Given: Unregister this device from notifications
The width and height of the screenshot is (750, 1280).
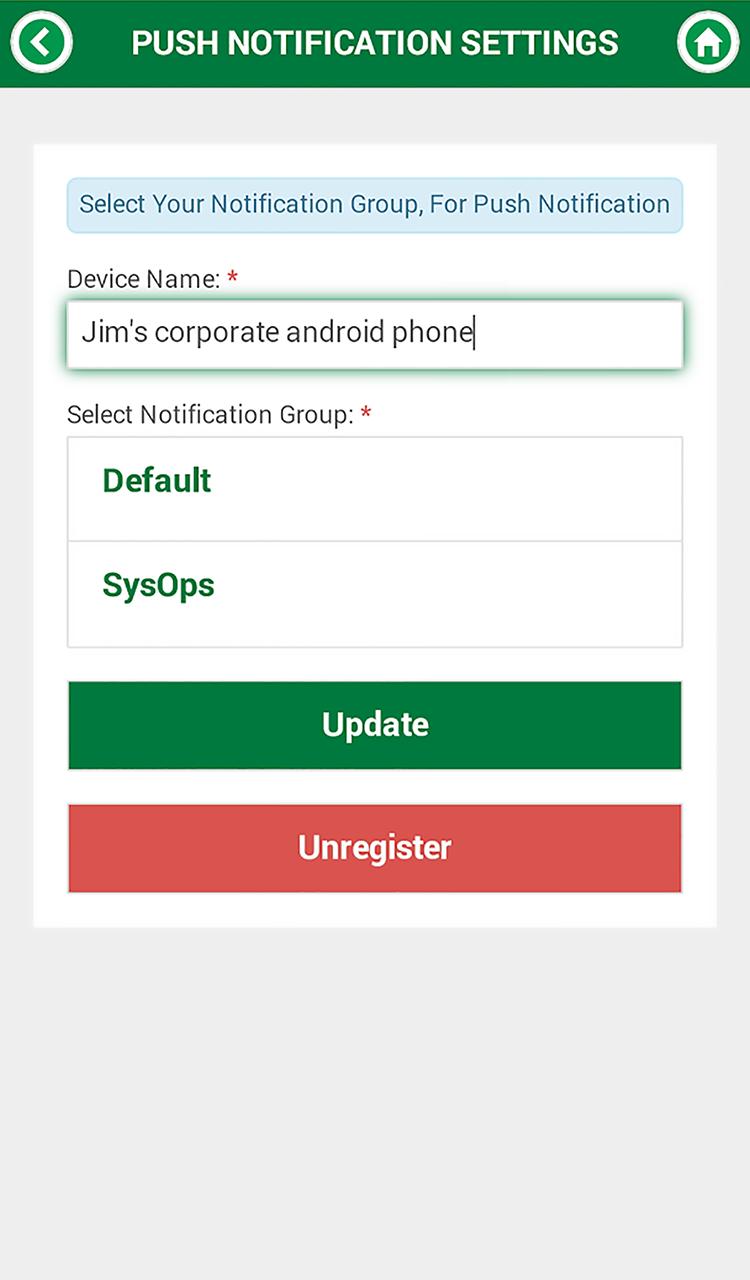Looking at the screenshot, I should tap(375, 848).
